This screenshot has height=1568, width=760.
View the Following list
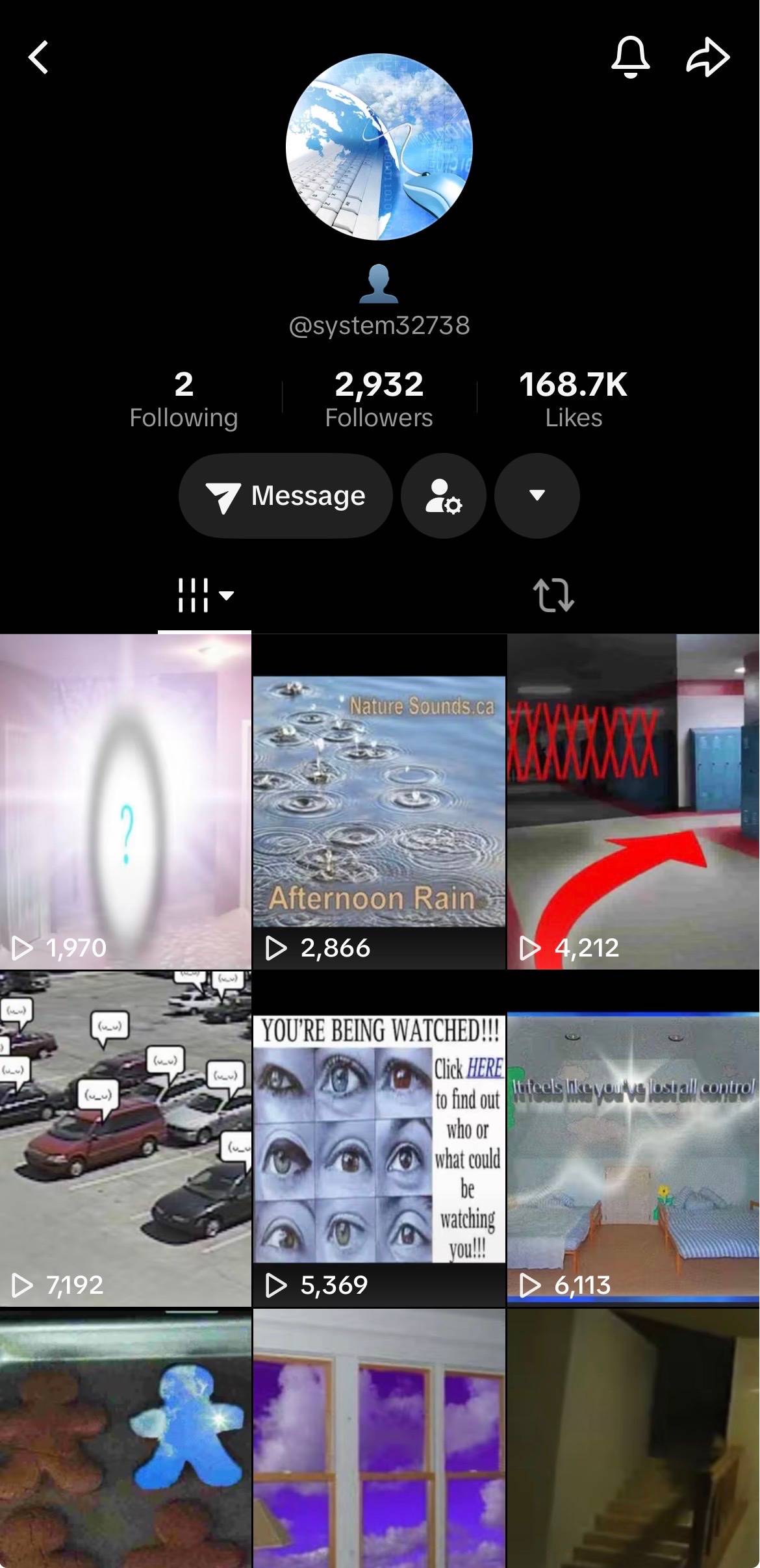point(184,399)
